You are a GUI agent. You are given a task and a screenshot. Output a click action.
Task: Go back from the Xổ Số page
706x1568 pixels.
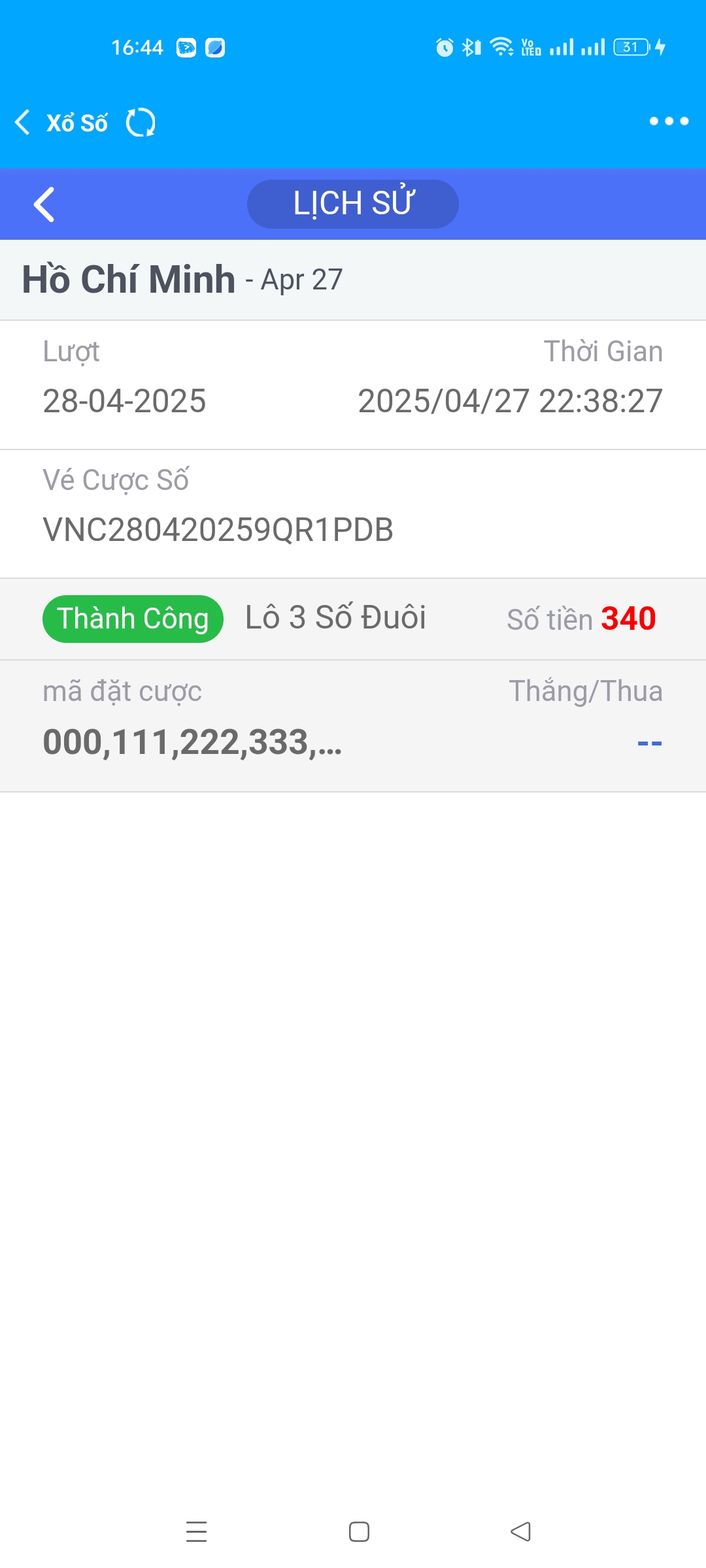coord(23,122)
